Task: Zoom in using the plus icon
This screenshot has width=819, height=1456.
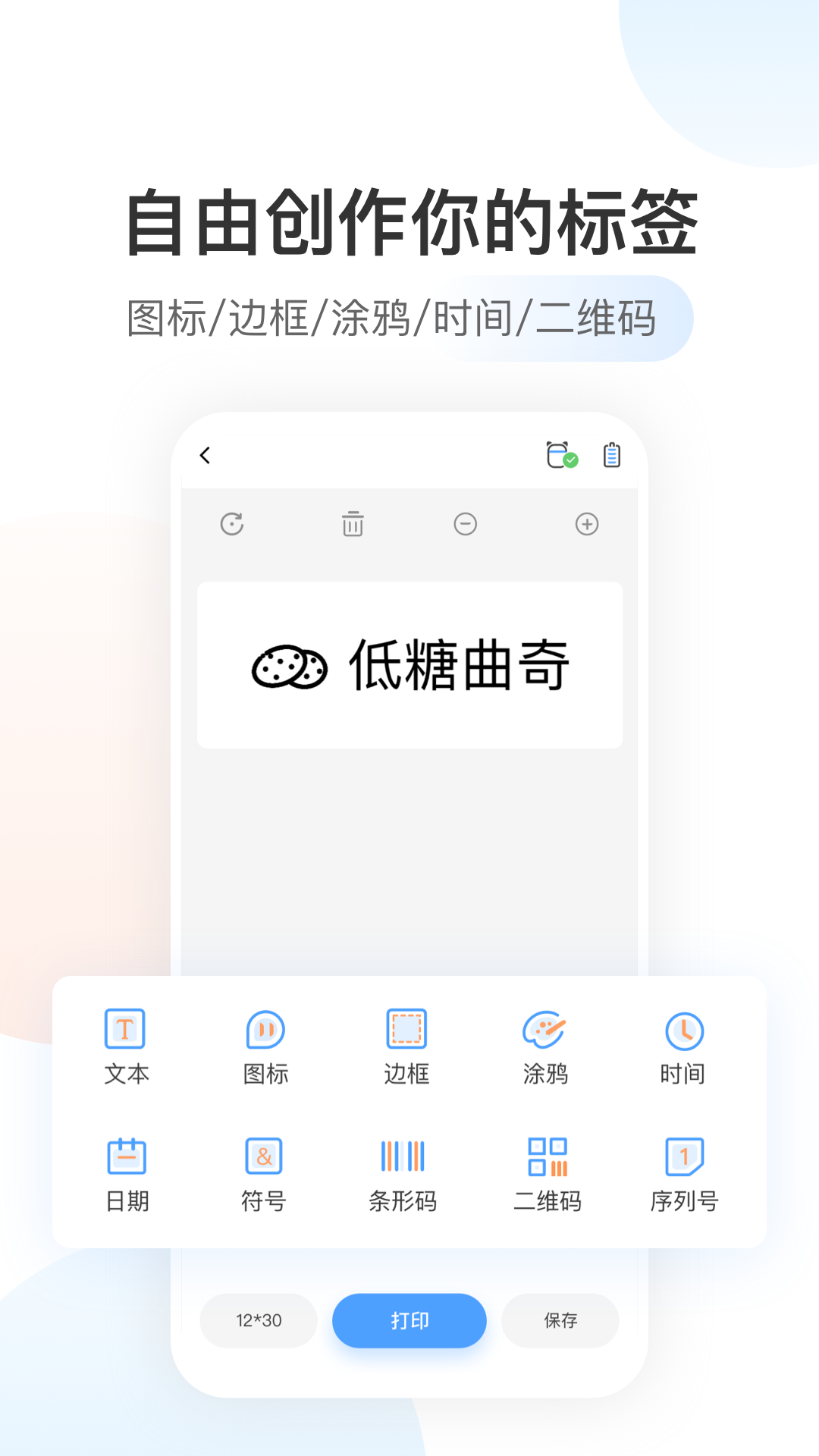Action: pyautogui.click(x=587, y=524)
